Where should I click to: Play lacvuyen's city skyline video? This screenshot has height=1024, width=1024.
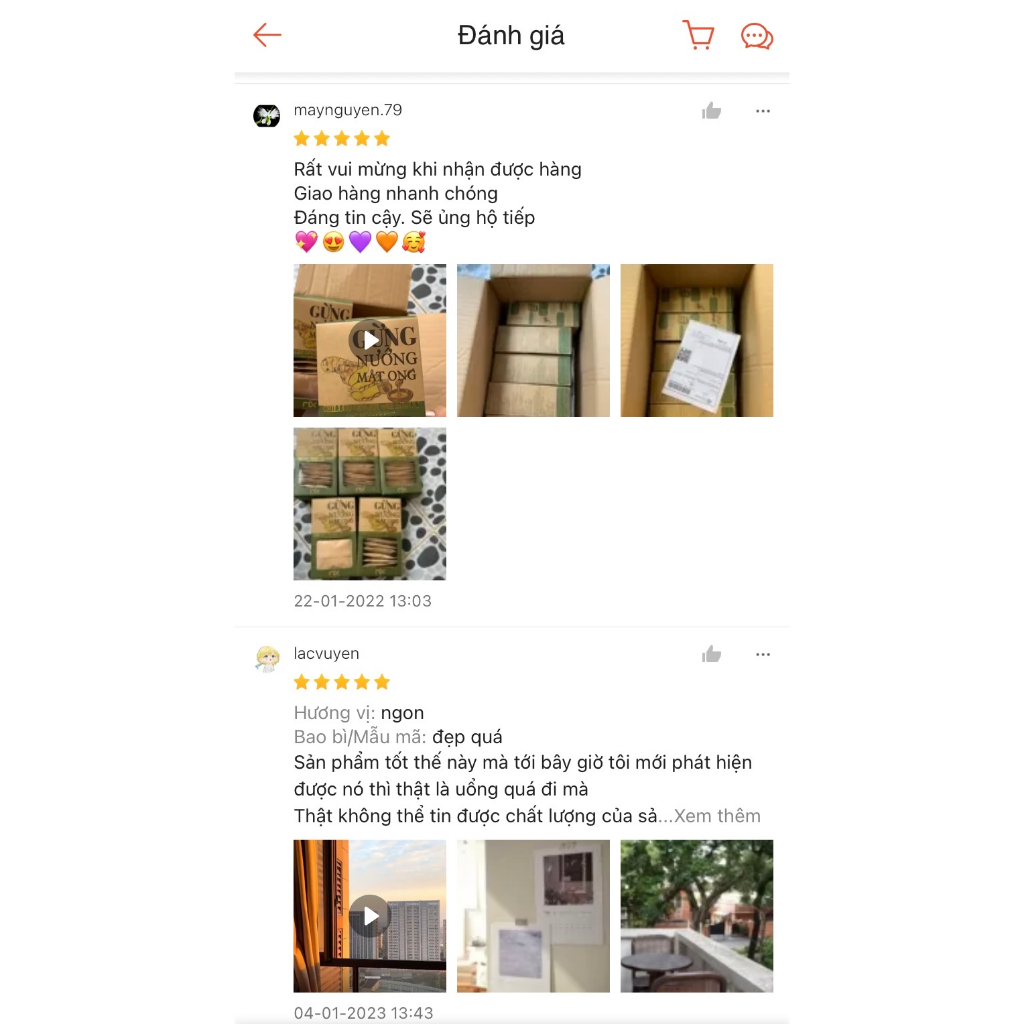tap(370, 916)
